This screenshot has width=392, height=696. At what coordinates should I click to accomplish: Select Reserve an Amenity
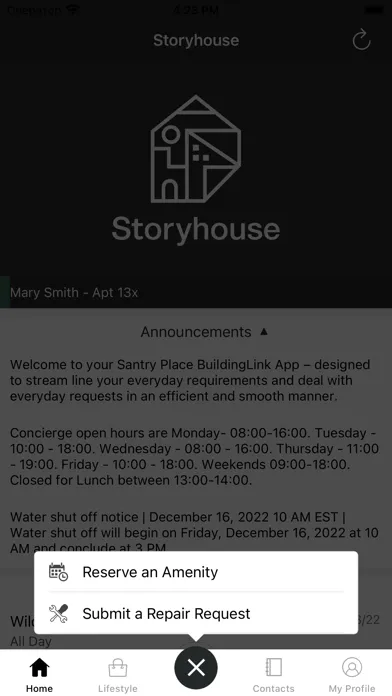point(196,572)
